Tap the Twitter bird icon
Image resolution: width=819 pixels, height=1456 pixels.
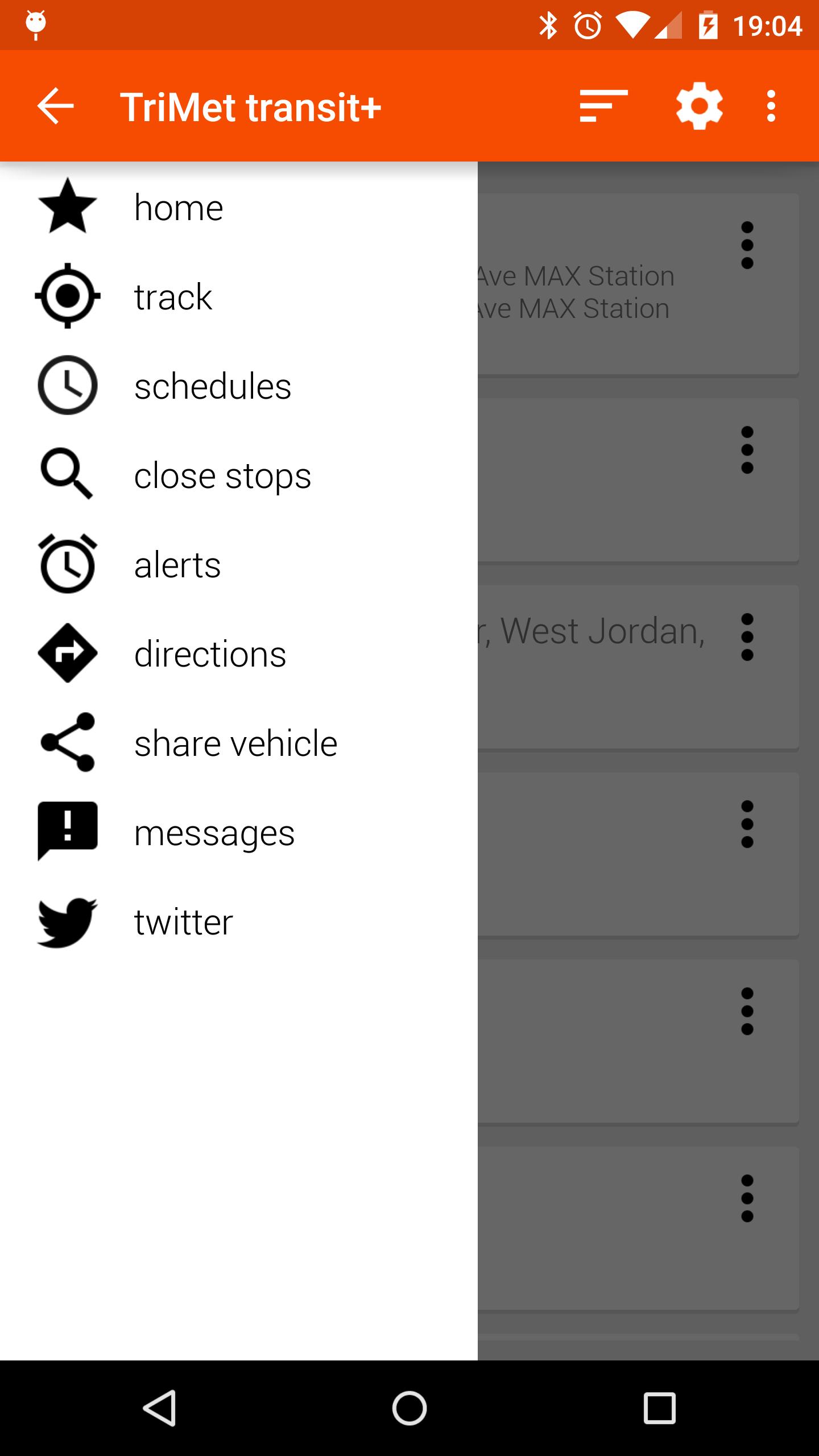67,921
